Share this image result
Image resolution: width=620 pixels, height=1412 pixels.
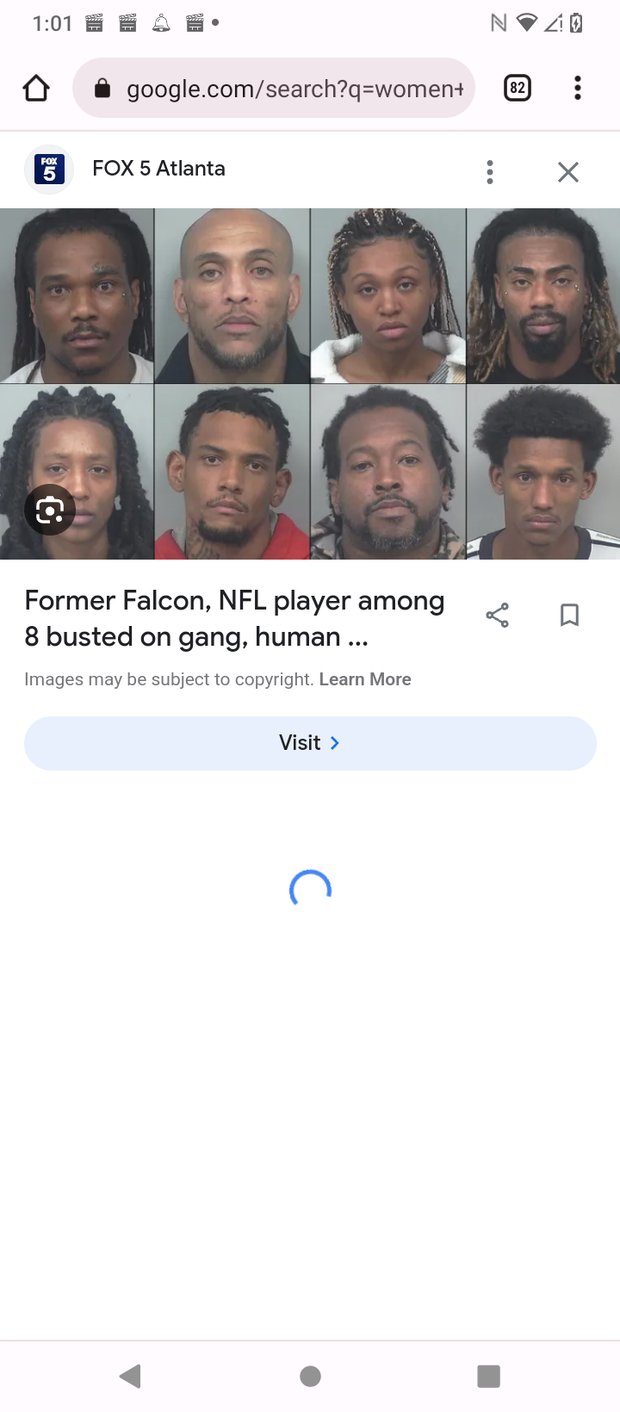pyautogui.click(x=497, y=615)
